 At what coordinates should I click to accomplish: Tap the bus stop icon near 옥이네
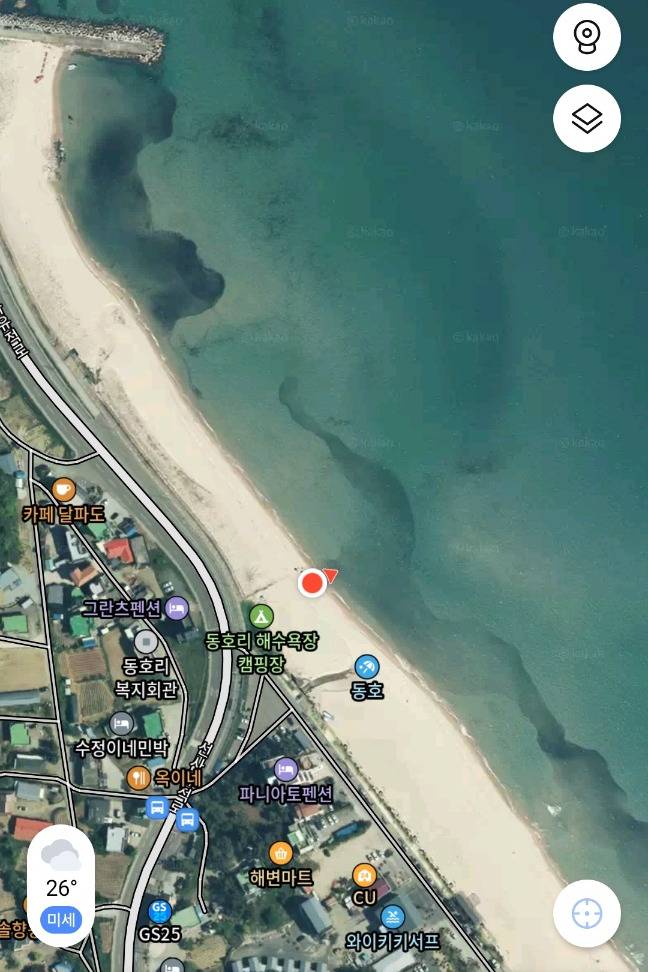(x=157, y=808)
